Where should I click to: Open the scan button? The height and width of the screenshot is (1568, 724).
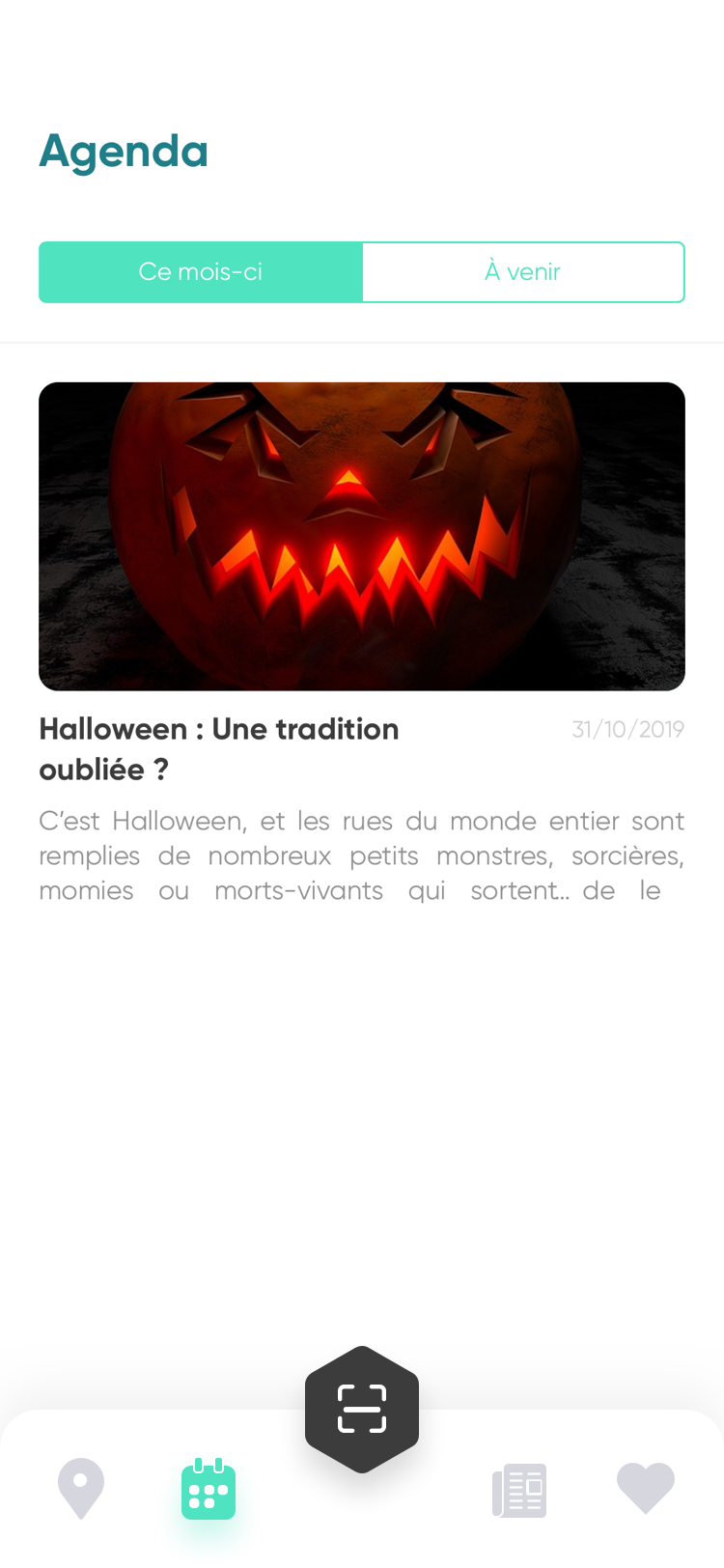[362, 1409]
